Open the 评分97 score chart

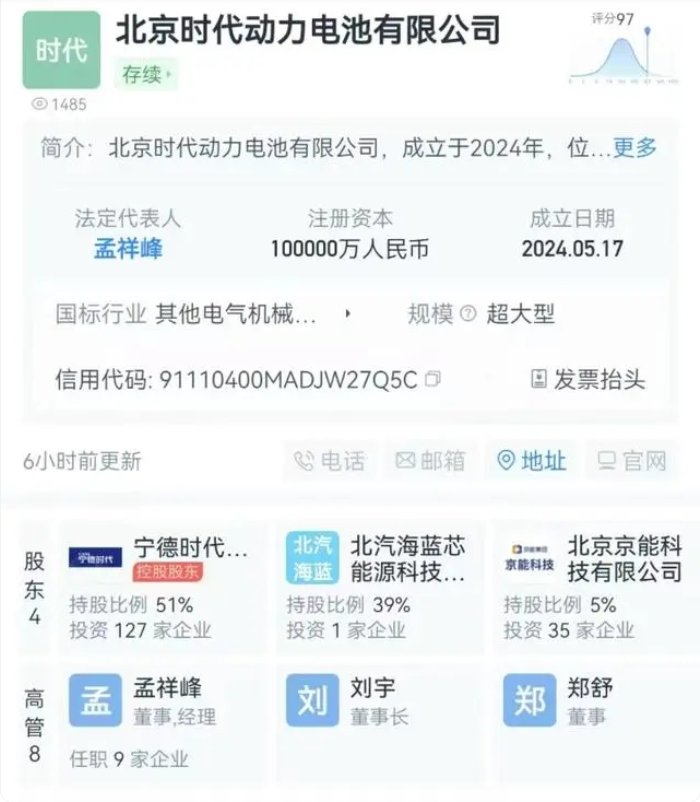619,50
